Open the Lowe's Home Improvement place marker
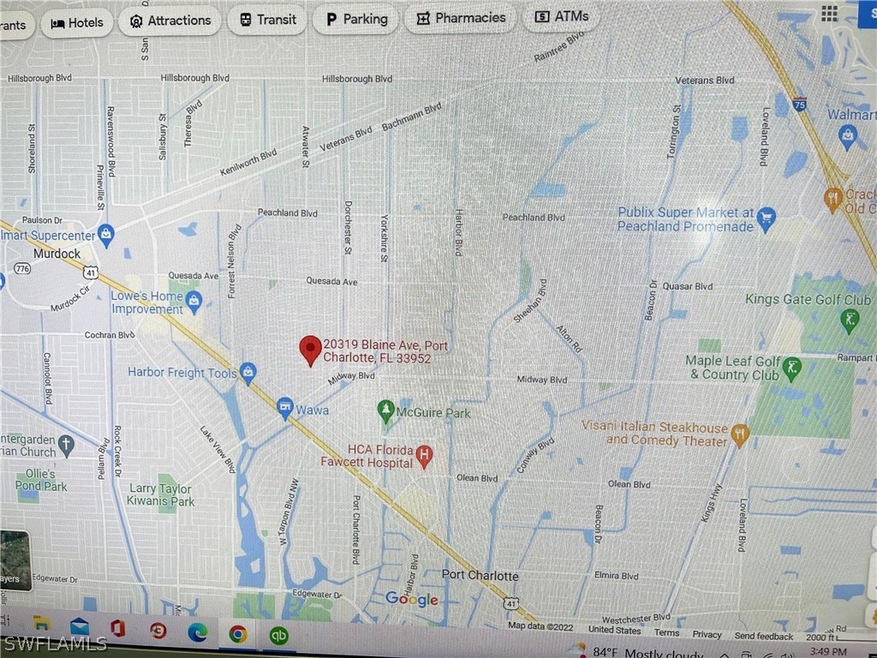Screen dimensions: 877x658 (x=195, y=301)
